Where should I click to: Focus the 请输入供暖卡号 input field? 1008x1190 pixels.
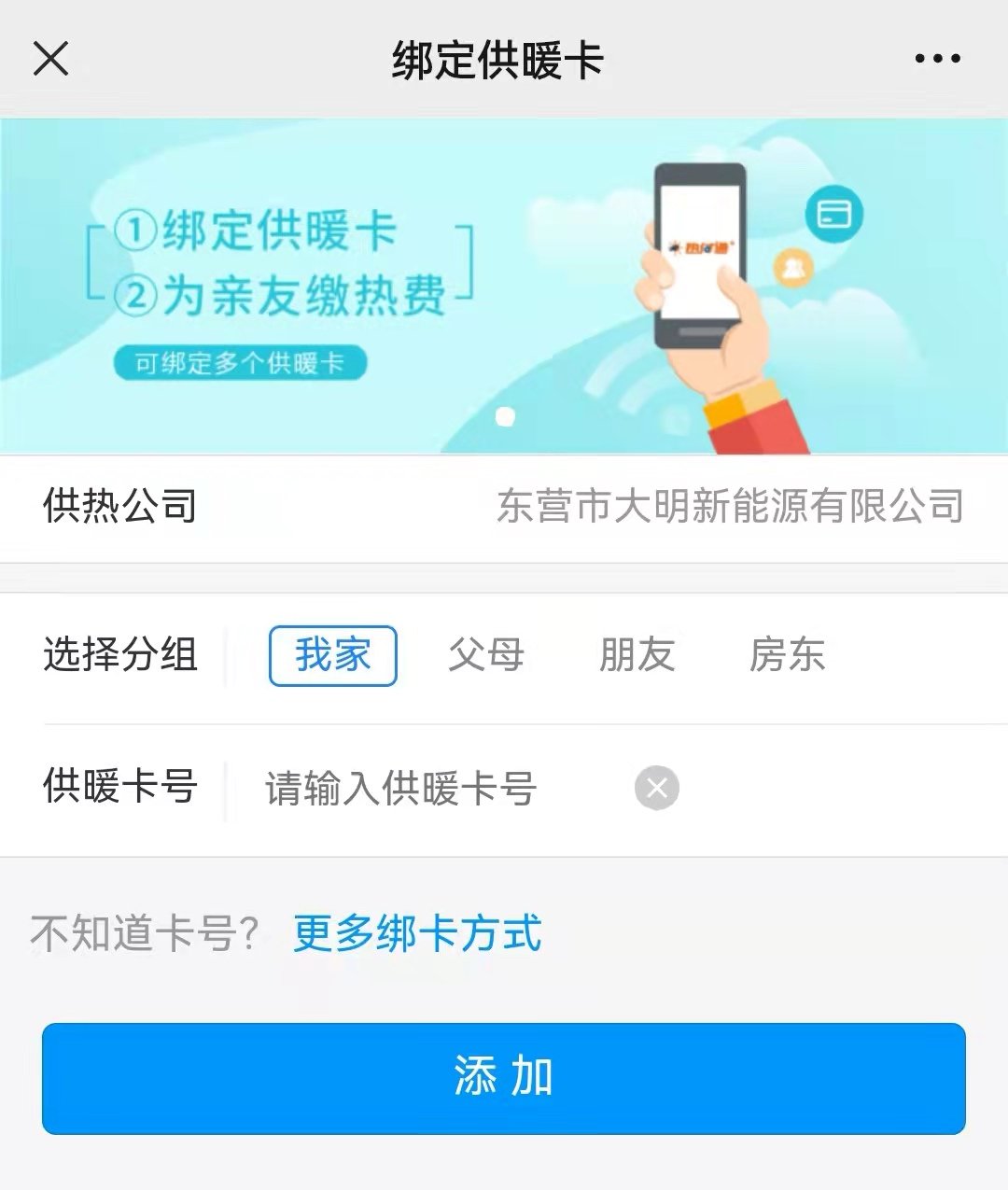pyautogui.click(x=420, y=789)
